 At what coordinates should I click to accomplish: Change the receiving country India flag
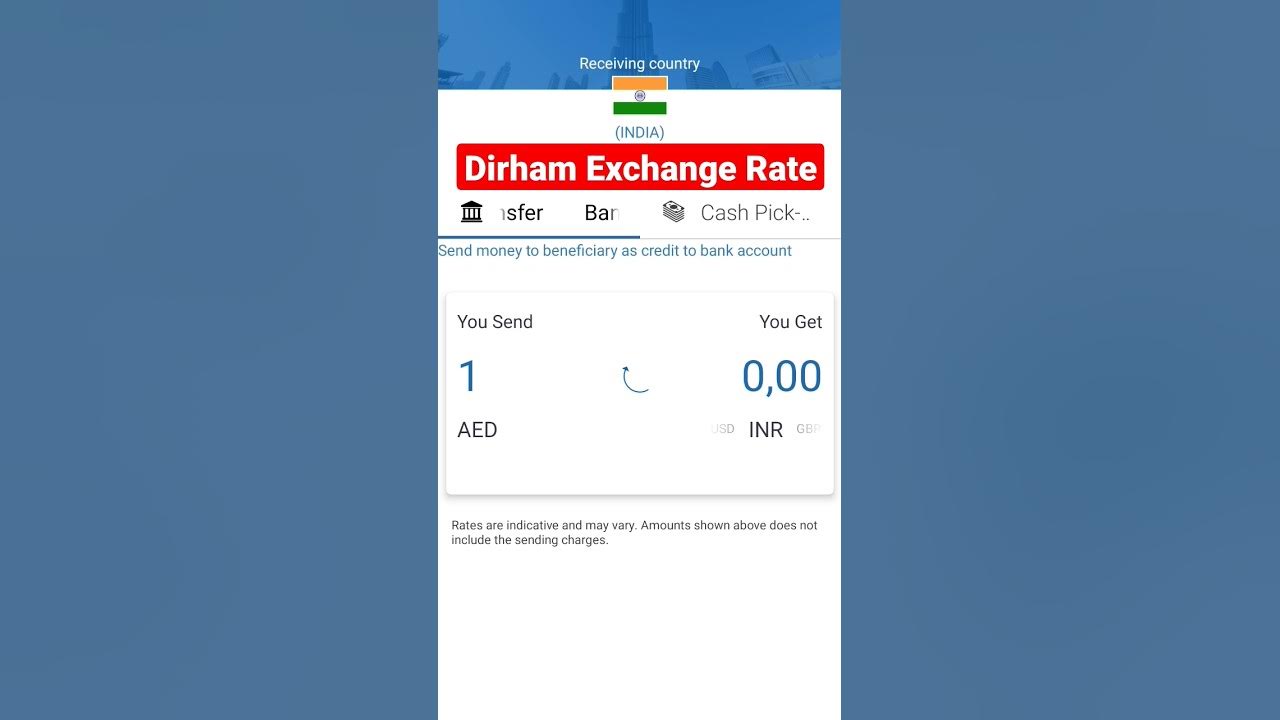[x=640, y=96]
